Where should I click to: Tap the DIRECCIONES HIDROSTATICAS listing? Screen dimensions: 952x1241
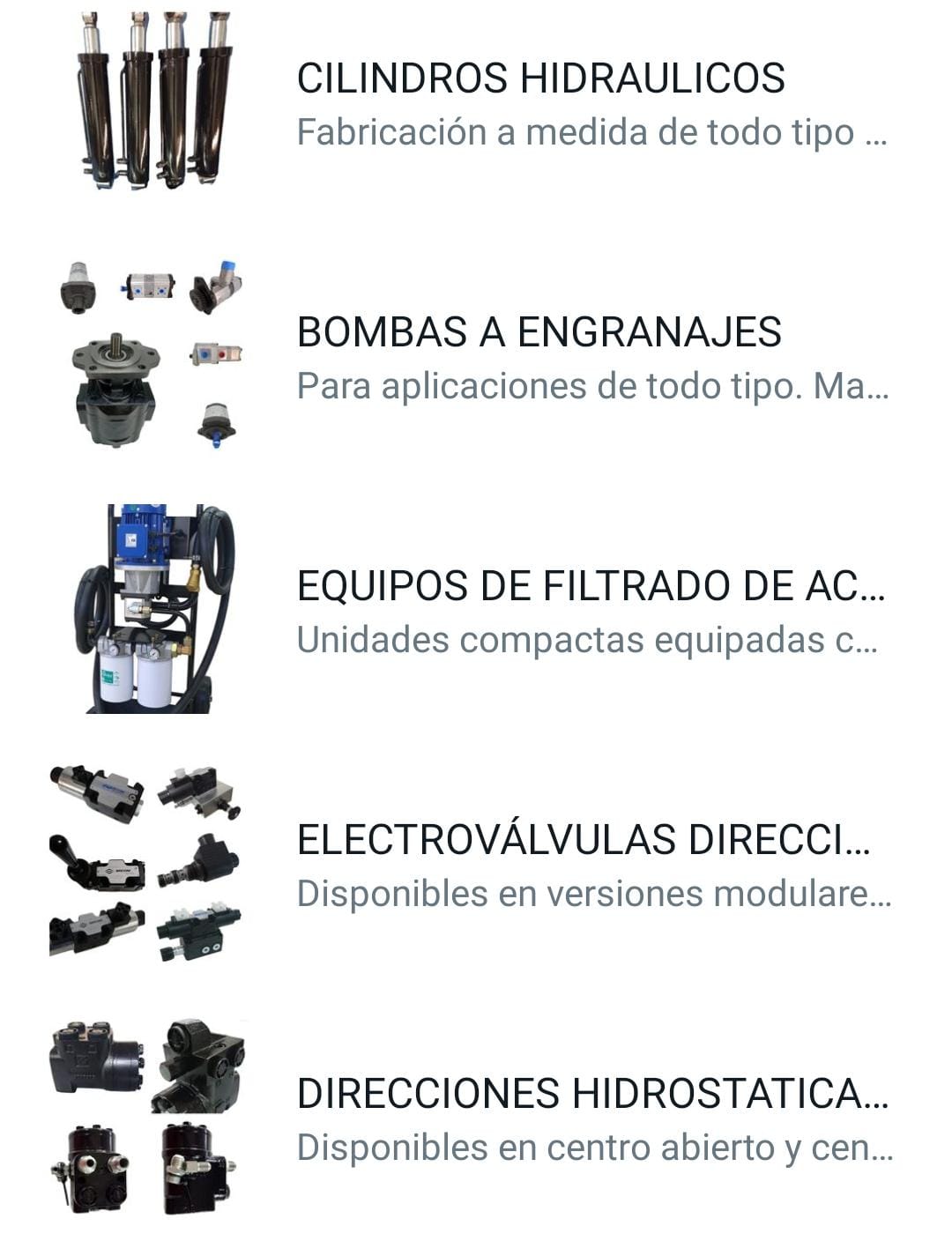coord(591,1094)
